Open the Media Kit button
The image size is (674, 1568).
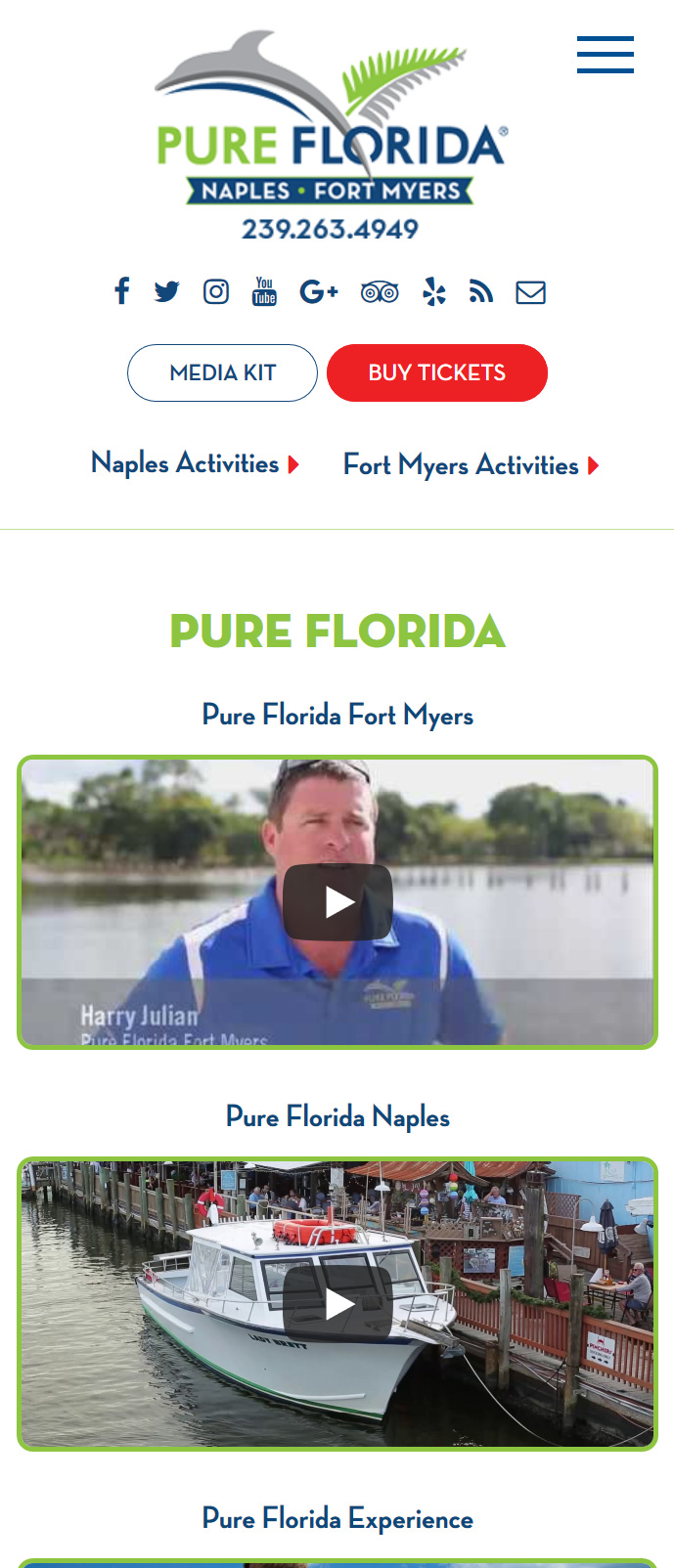(222, 372)
